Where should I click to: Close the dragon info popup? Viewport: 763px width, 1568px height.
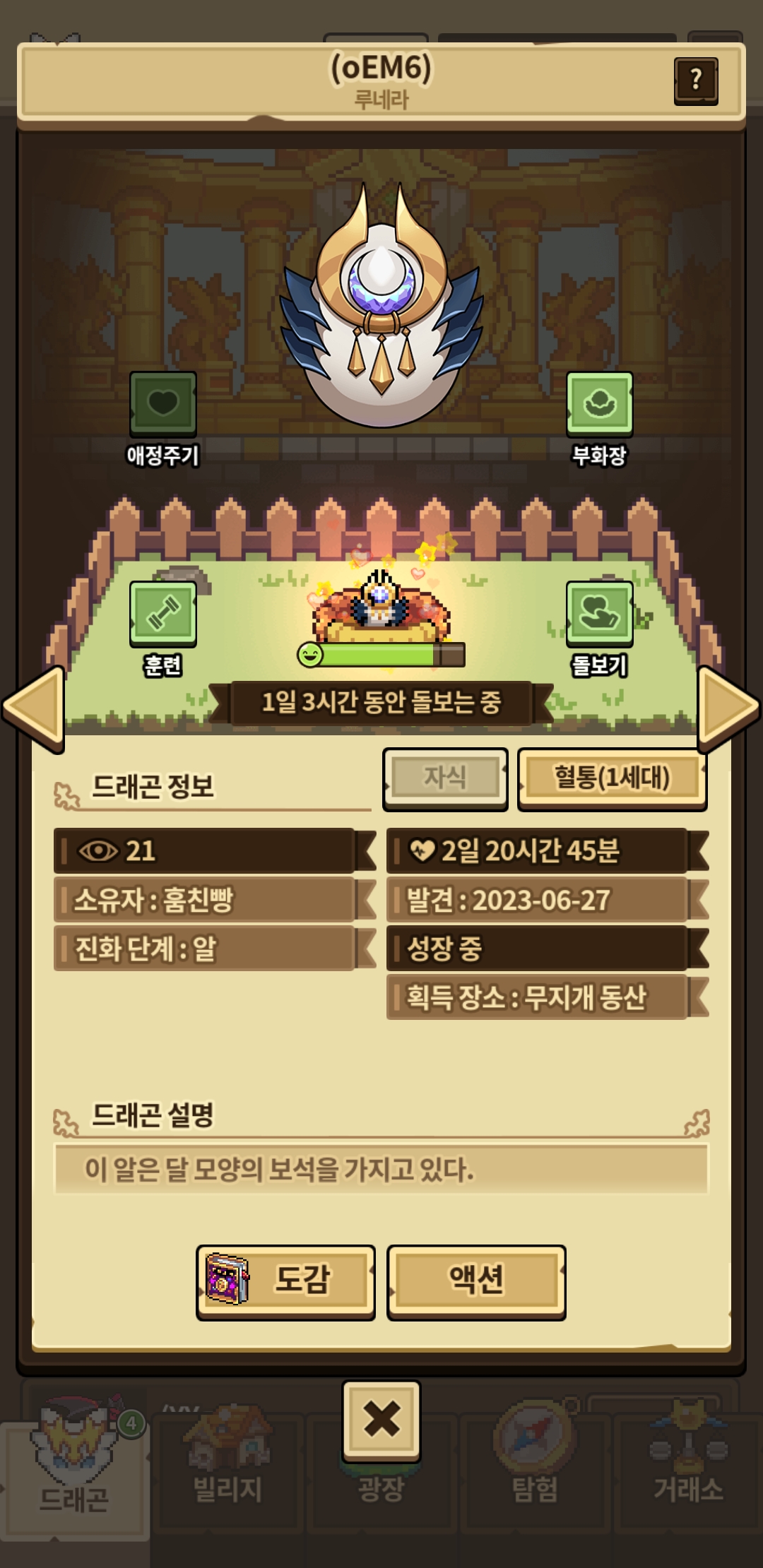tap(381, 1420)
